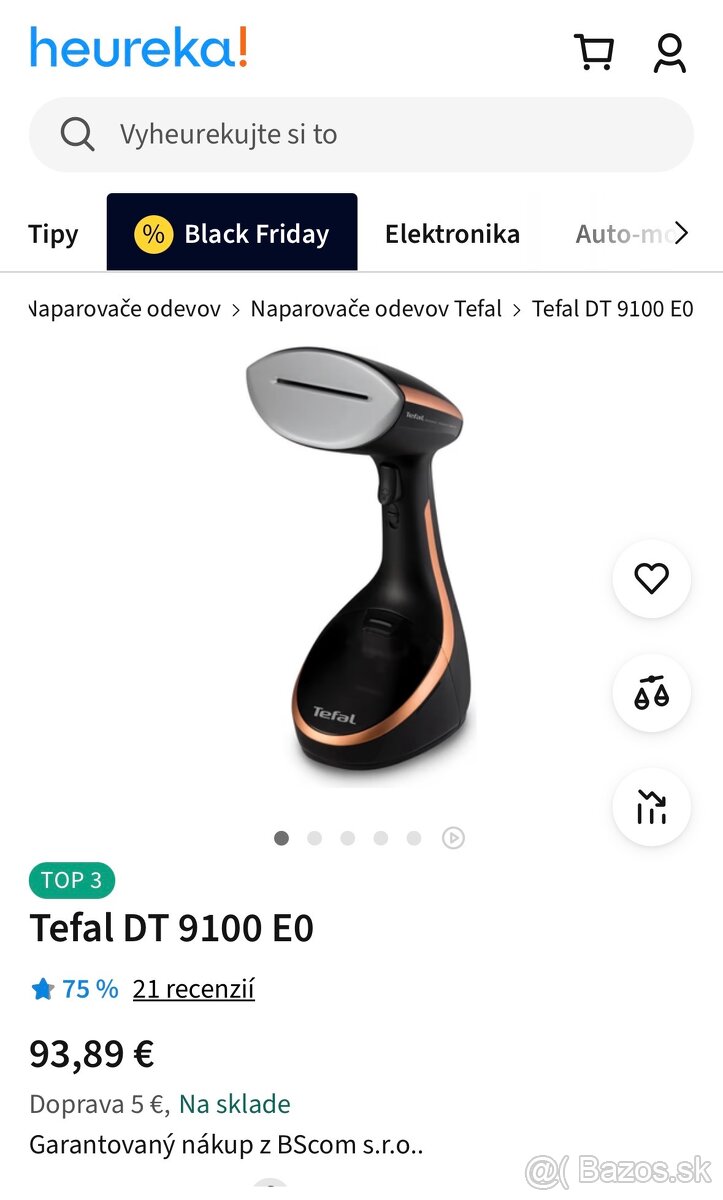Select the second carousel dot
Screen dimensions: 723x1200
tap(314, 838)
